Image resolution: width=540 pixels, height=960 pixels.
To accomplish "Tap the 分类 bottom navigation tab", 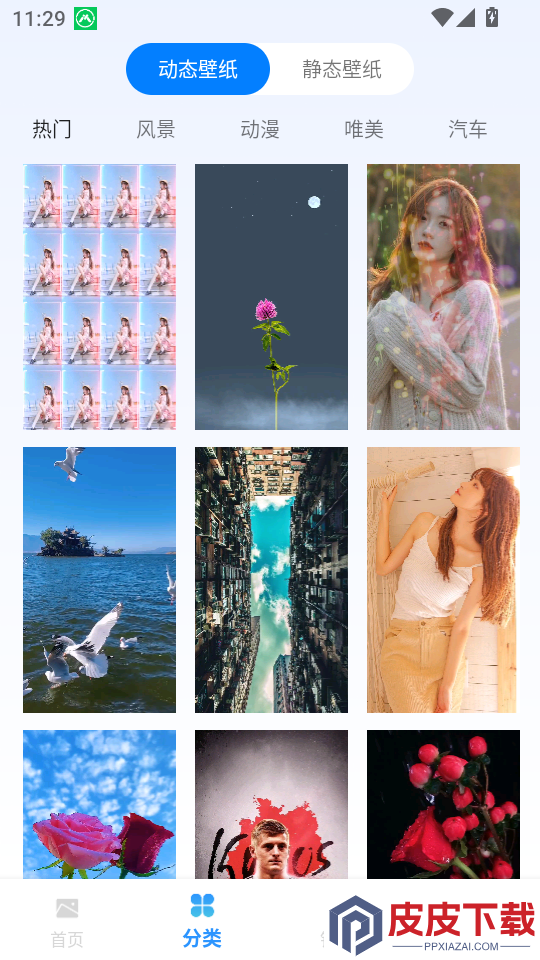I will click(x=202, y=922).
